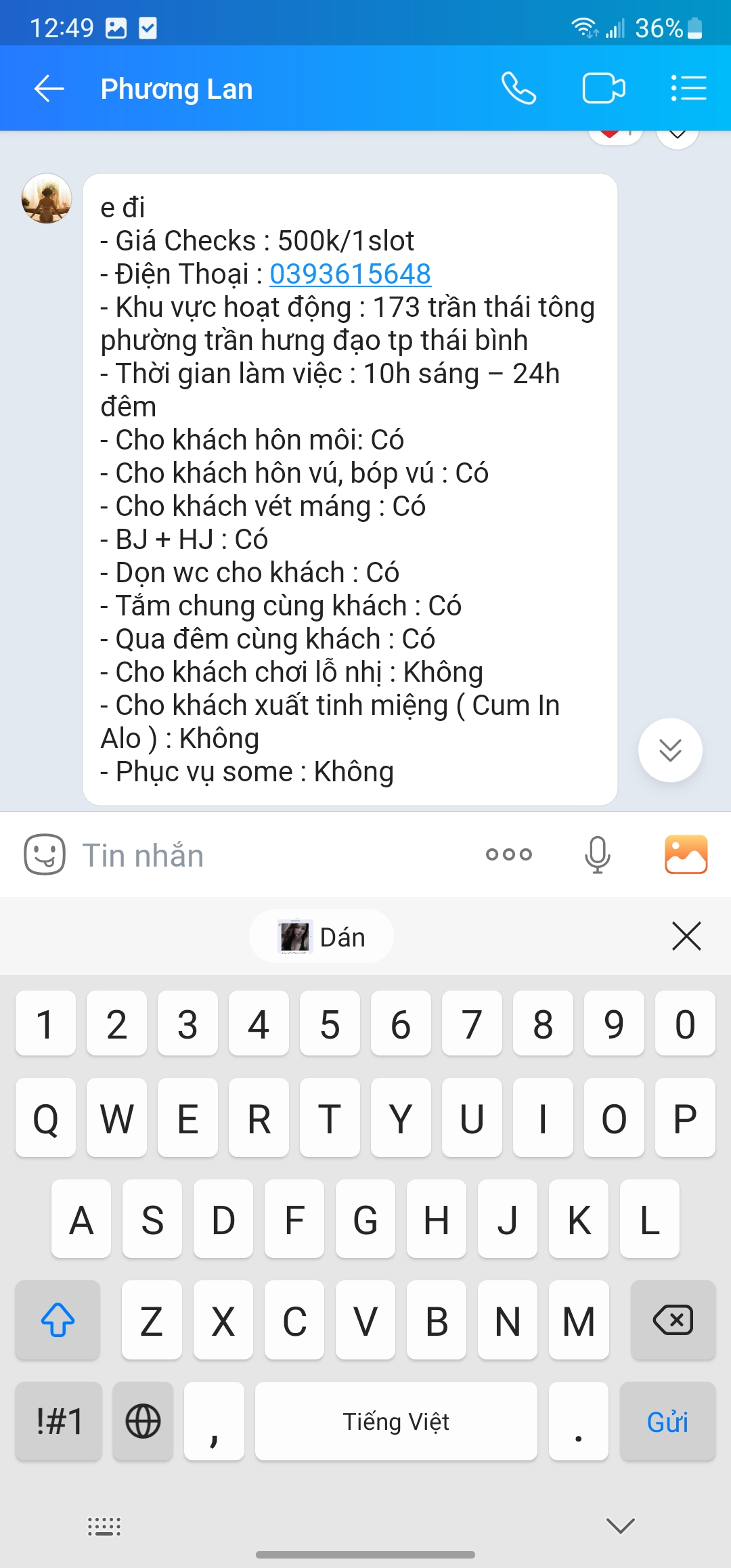Open more attachment options

click(509, 854)
